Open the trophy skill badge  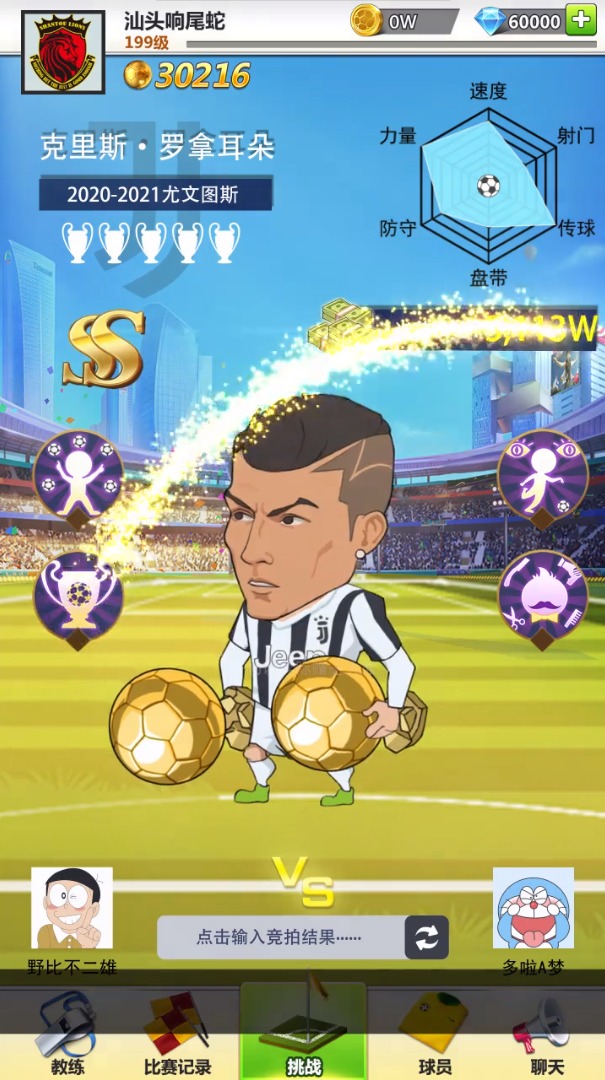click(x=78, y=594)
